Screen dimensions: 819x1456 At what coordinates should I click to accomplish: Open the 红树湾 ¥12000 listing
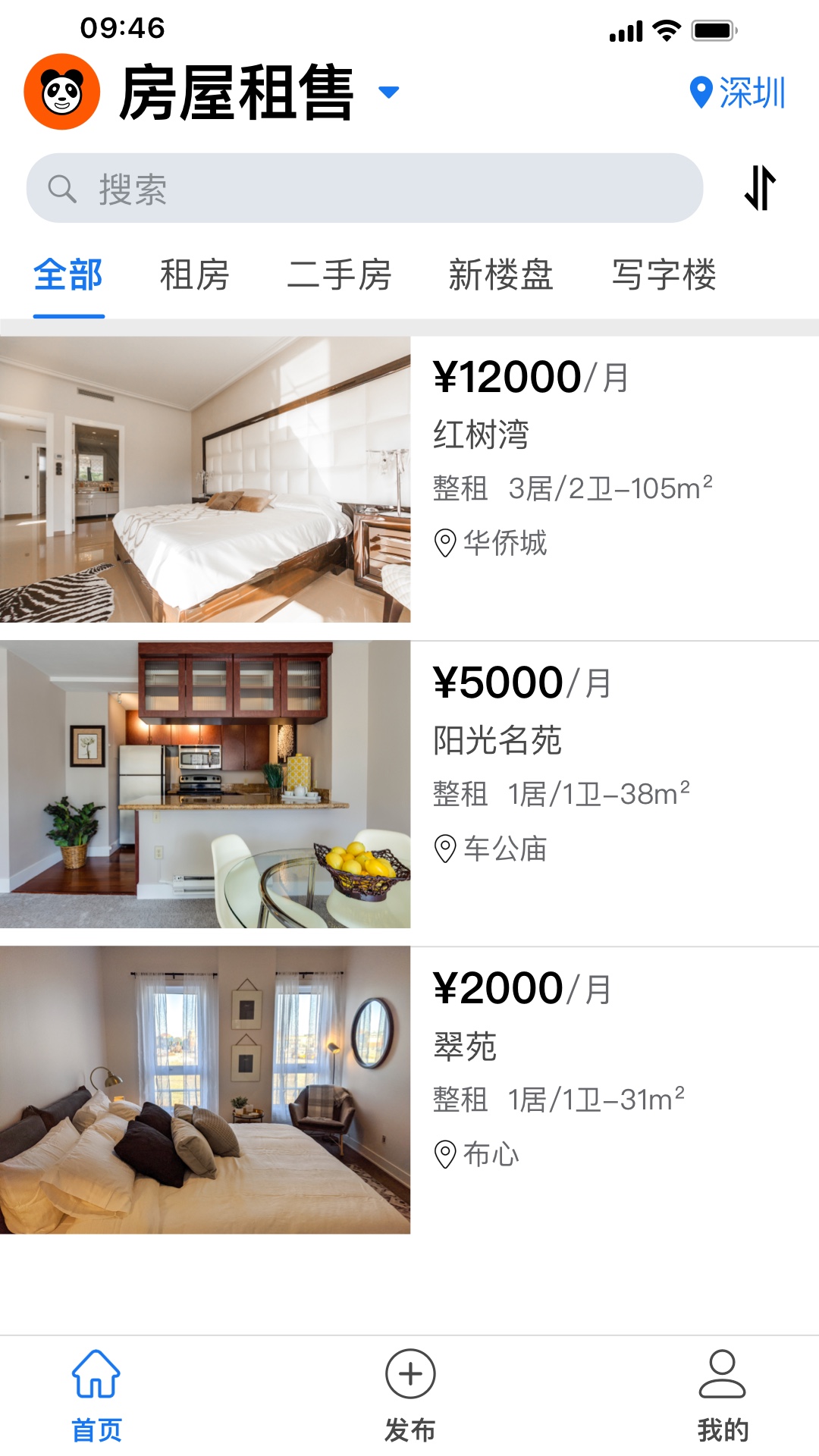[x=409, y=479]
